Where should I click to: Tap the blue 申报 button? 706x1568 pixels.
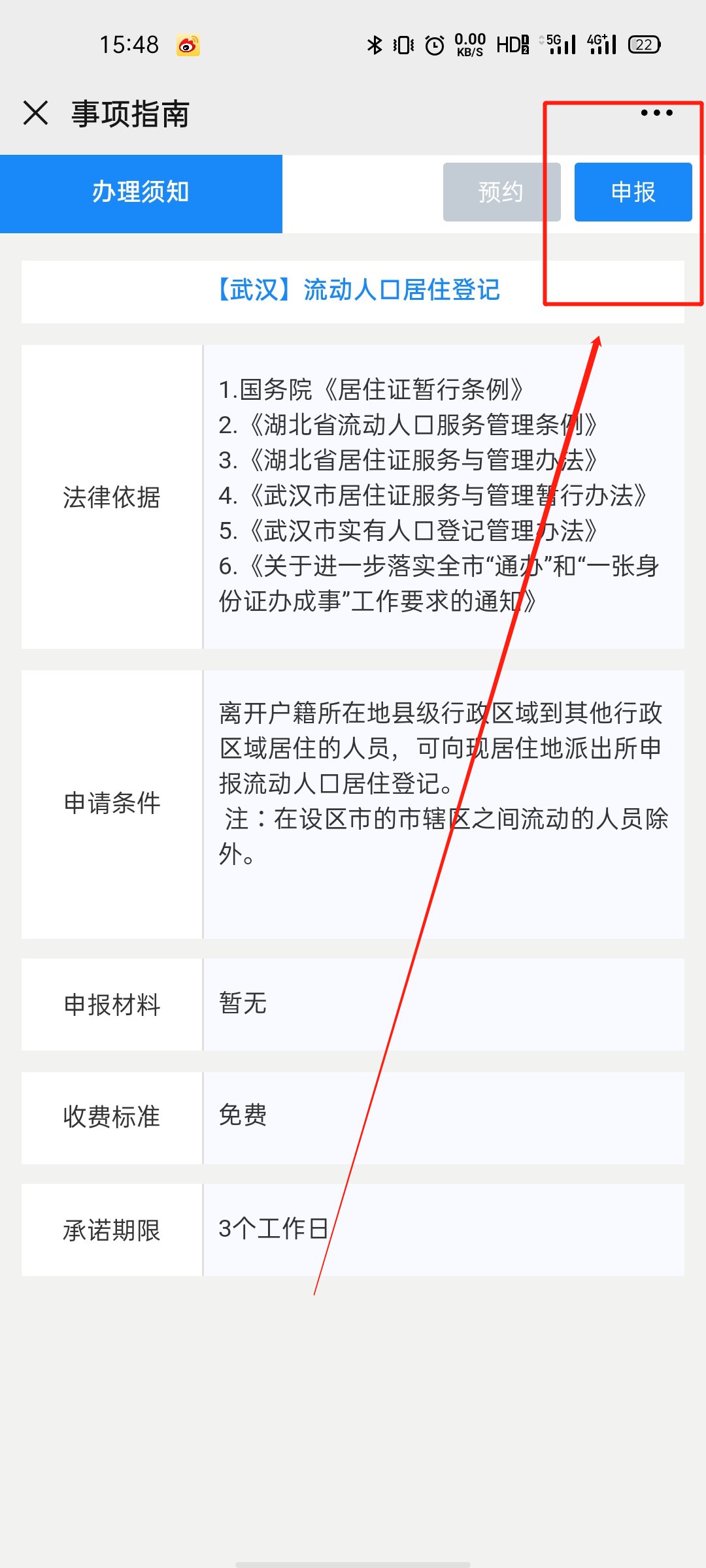coord(633,192)
